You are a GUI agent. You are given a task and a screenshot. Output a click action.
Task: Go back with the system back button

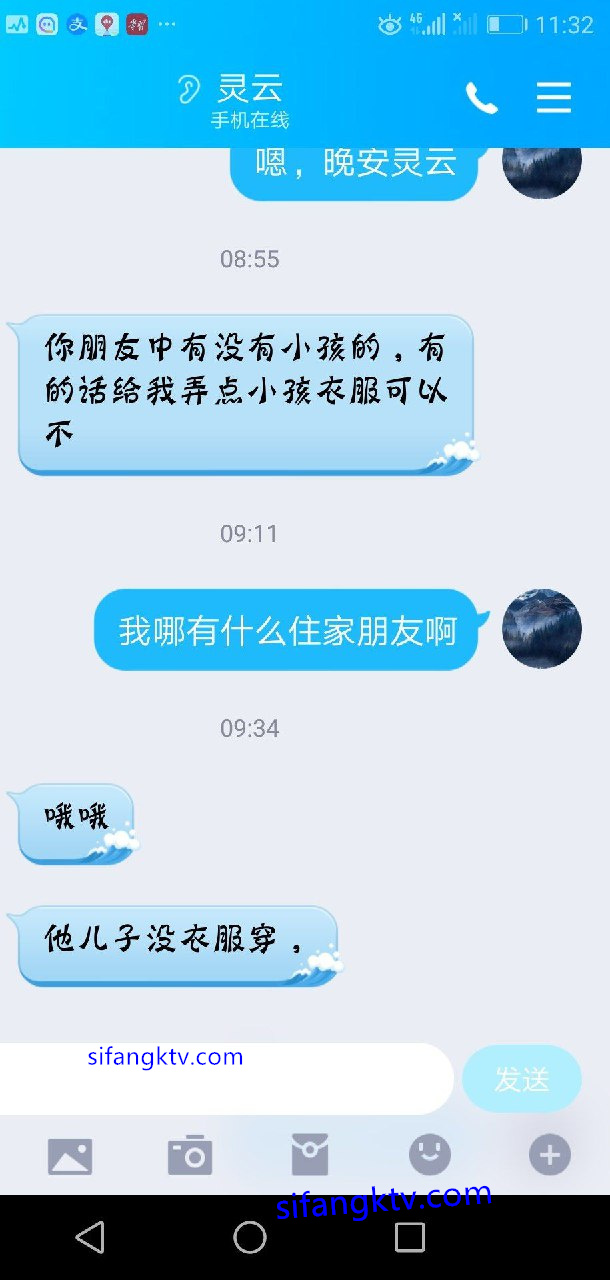[x=90, y=1237]
